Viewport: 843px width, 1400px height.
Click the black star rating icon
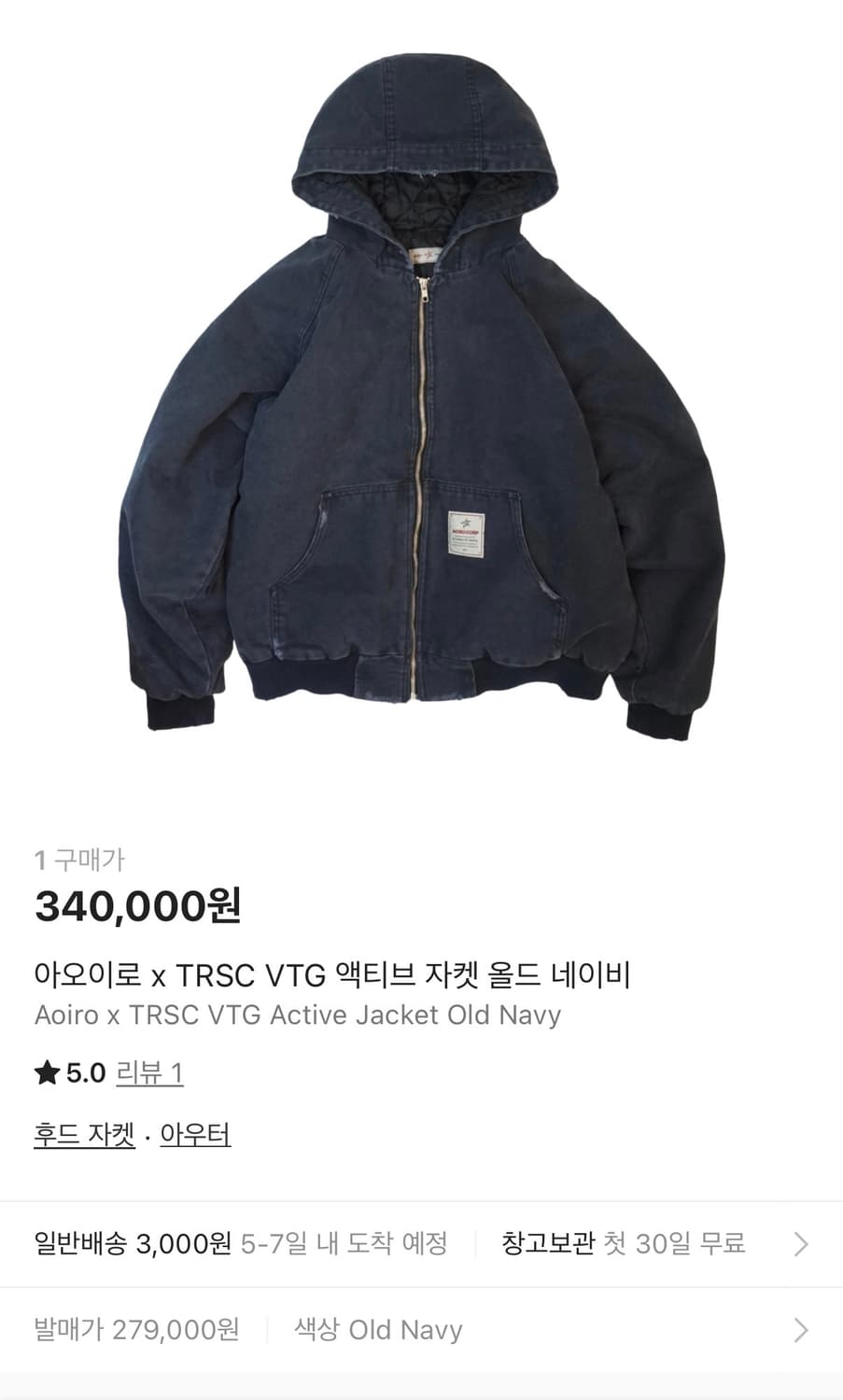pyautogui.click(x=45, y=1072)
